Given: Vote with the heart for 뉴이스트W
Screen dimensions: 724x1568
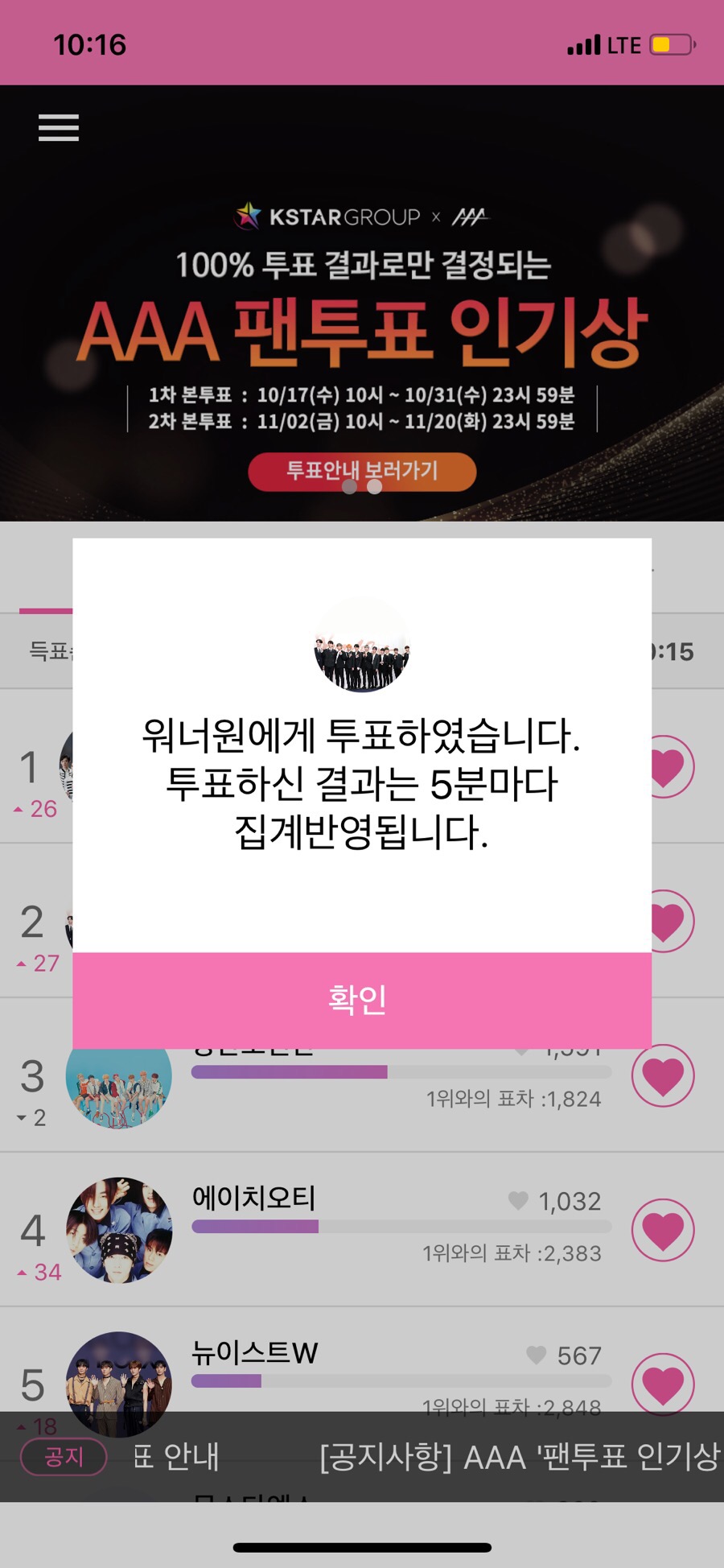Looking at the screenshot, I should tap(662, 1383).
